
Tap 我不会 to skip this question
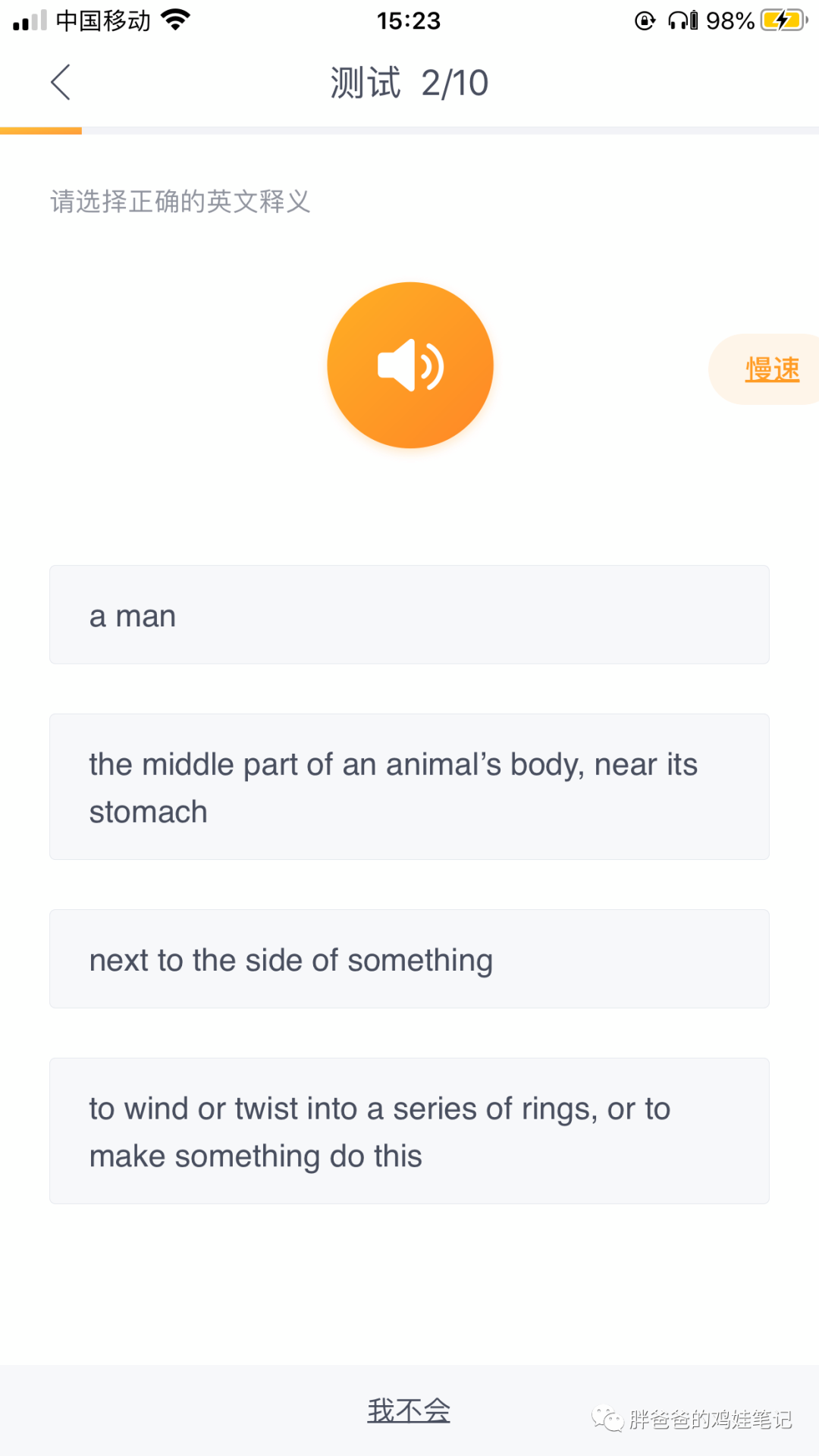[x=409, y=1411]
